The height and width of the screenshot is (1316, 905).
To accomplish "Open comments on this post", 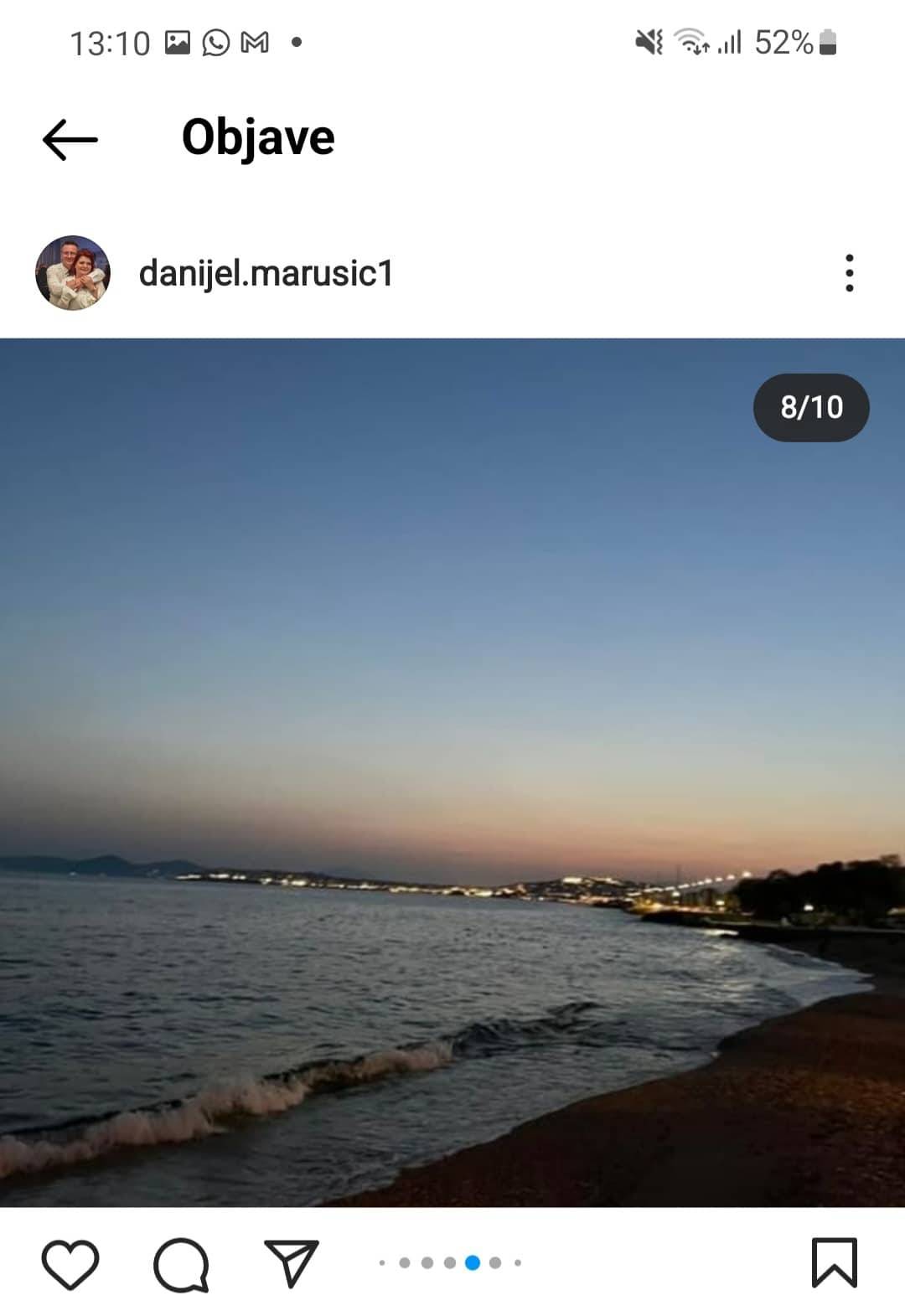I will [x=181, y=1263].
